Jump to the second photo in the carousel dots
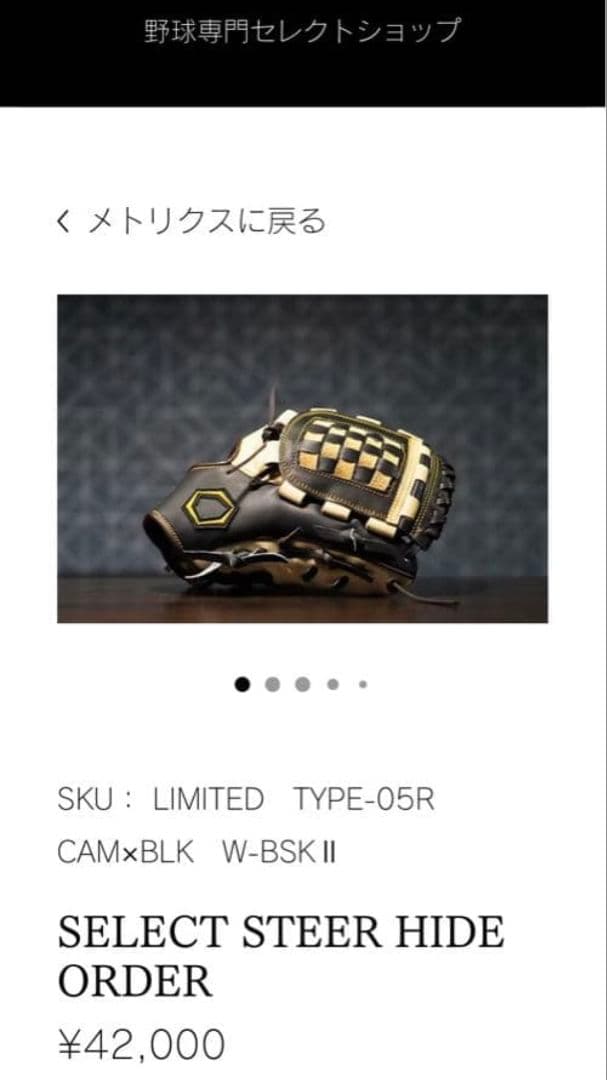 pos(272,685)
